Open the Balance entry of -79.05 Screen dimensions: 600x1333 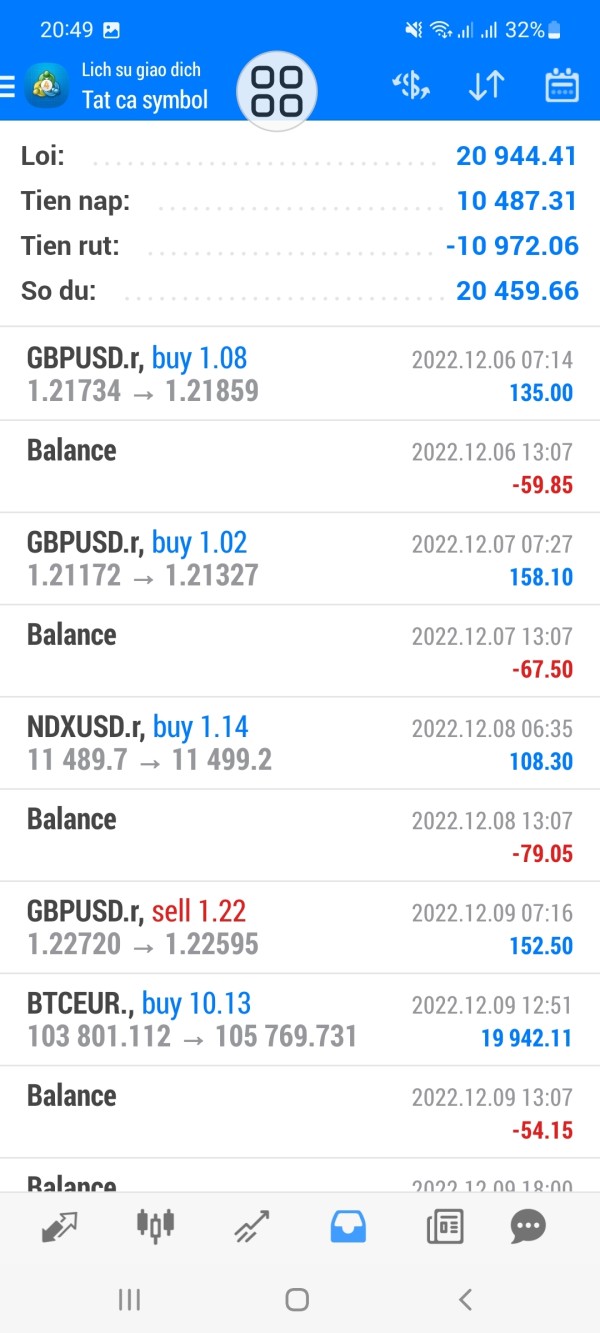pos(300,836)
